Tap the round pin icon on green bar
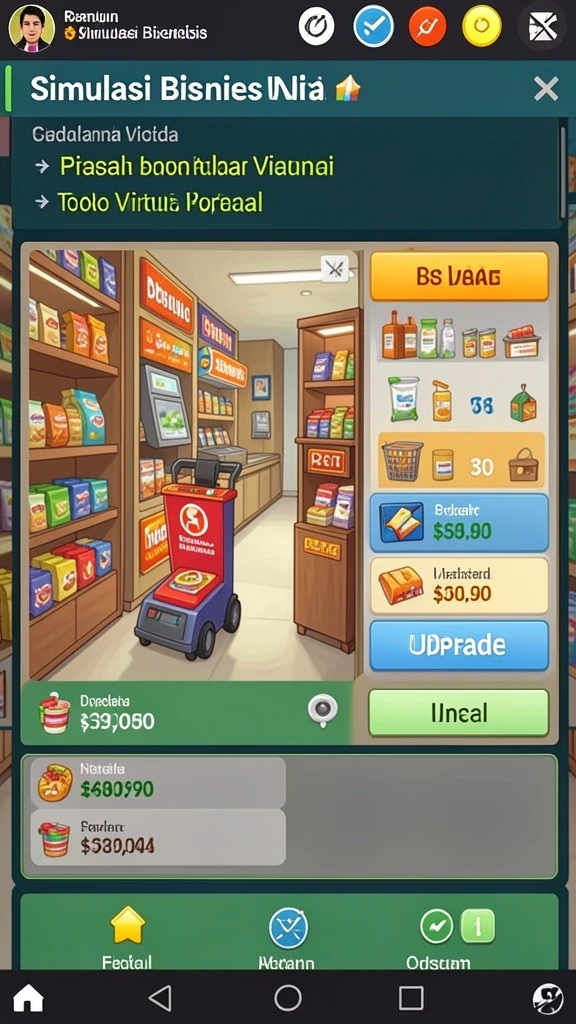This screenshot has height=1024, width=576. [323, 711]
